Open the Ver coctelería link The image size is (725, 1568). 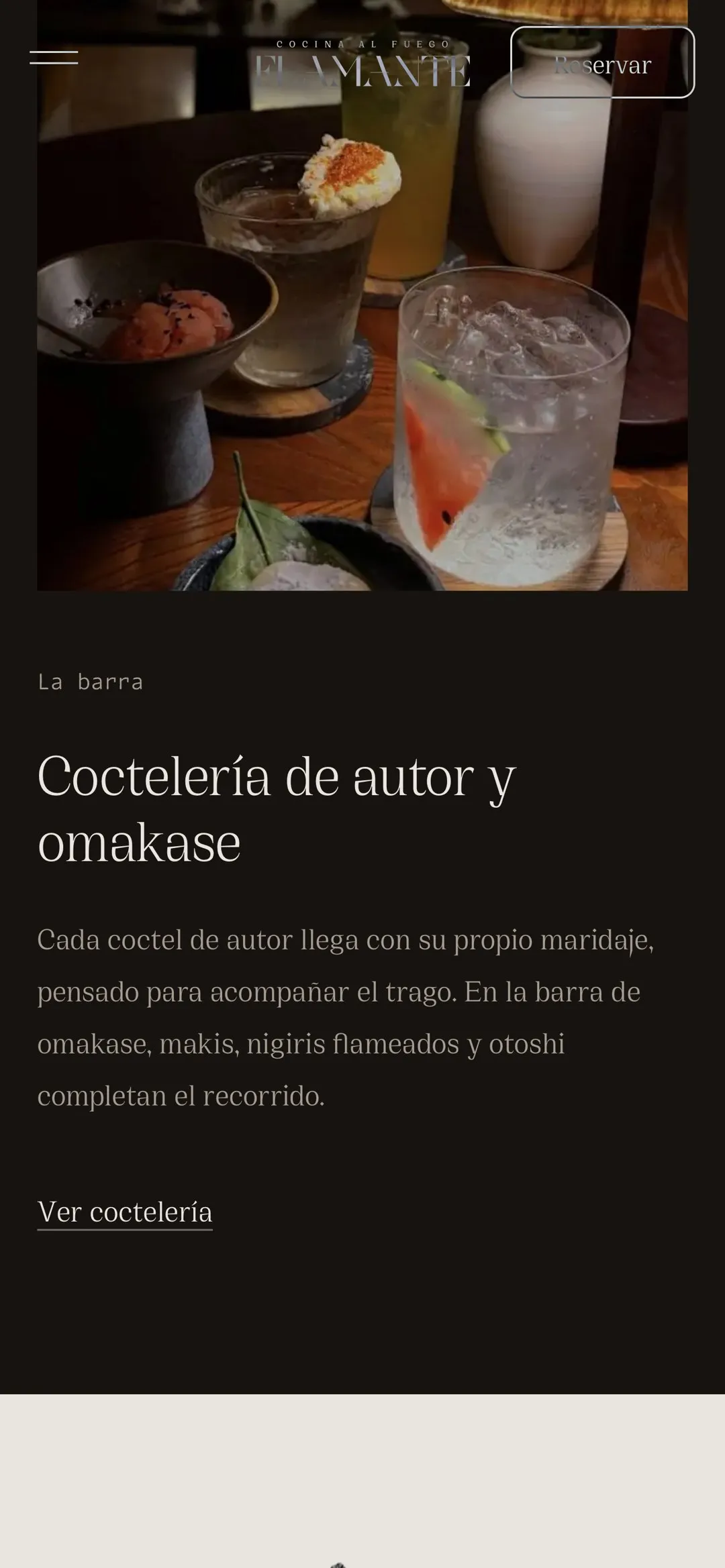pos(125,1212)
